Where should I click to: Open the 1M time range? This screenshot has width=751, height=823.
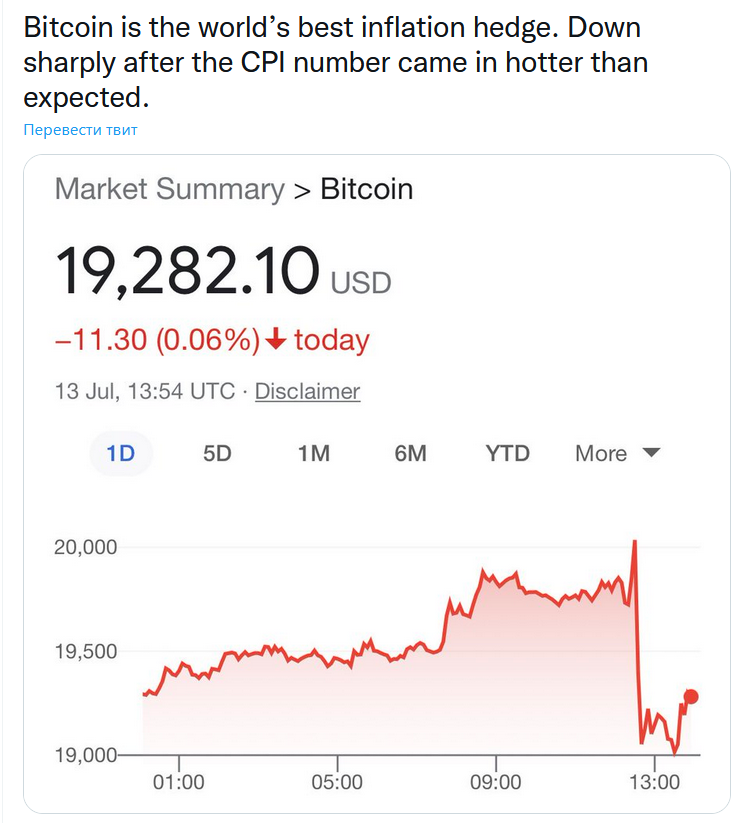pos(313,453)
